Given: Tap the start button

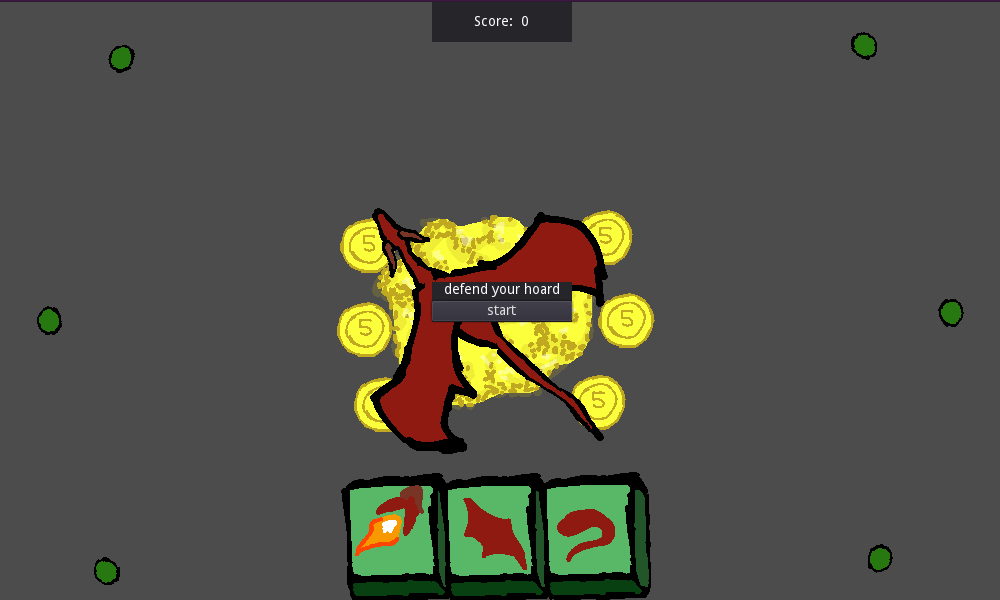Looking at the screenshot, I should (501, 311).
